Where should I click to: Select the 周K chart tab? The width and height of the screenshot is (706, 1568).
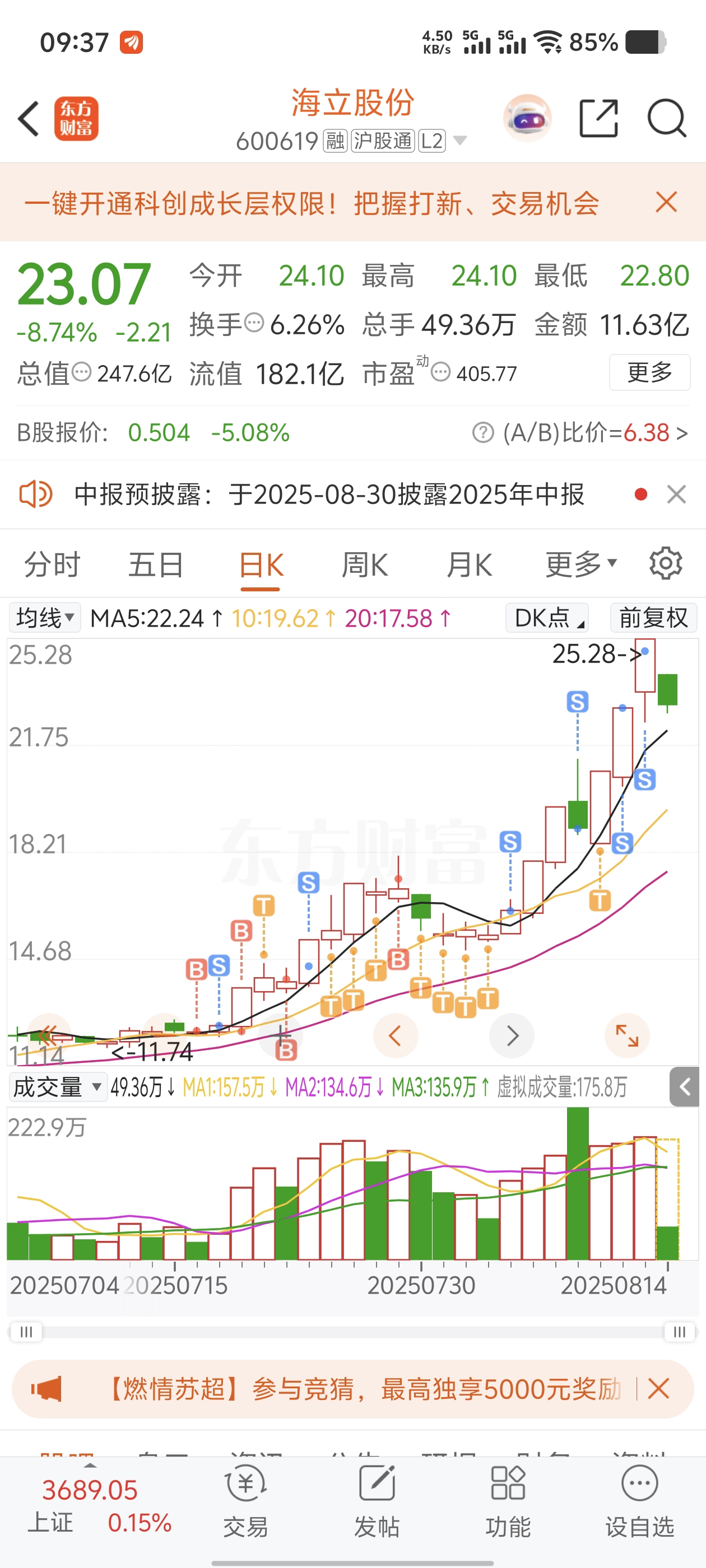click(364, 564)
